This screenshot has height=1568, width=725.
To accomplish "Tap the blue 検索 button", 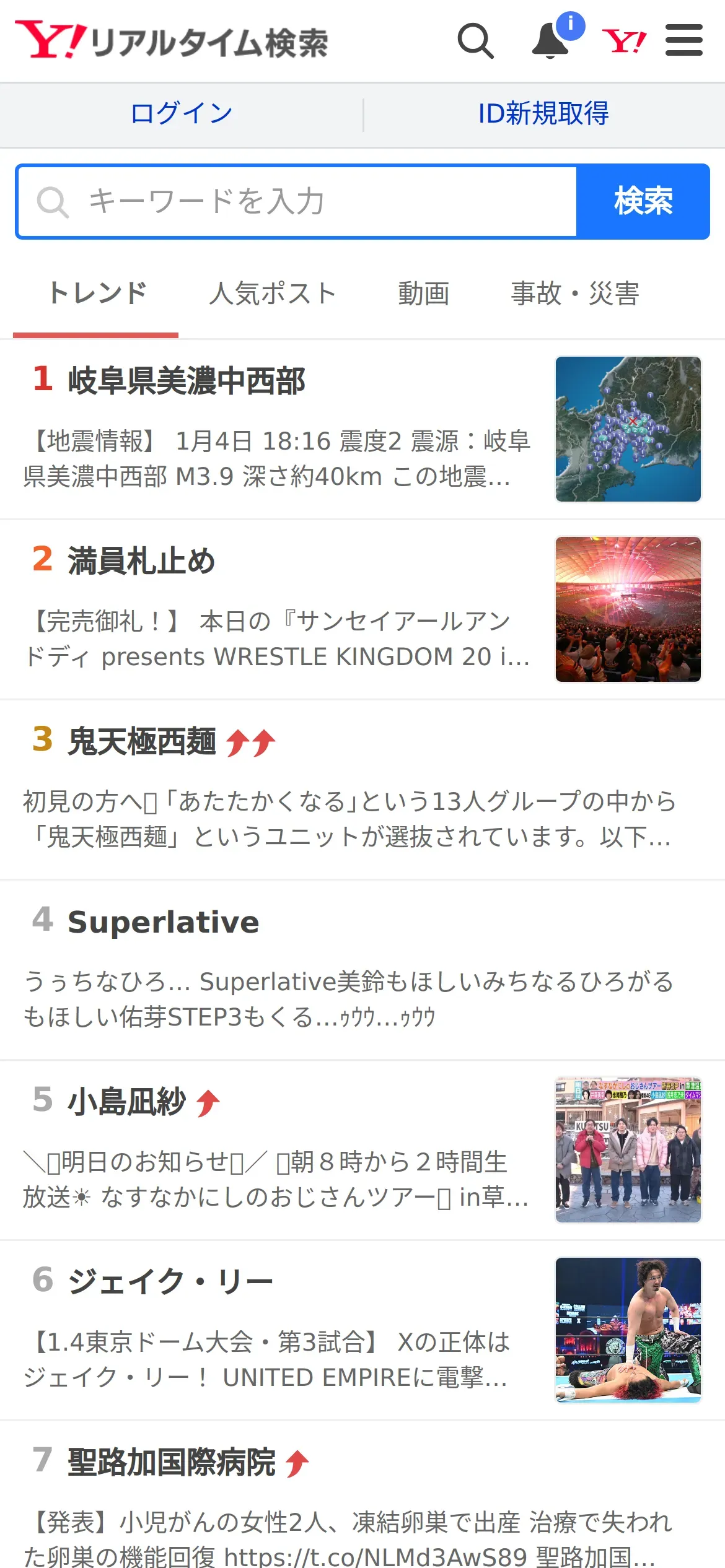I will click(643, 202).
